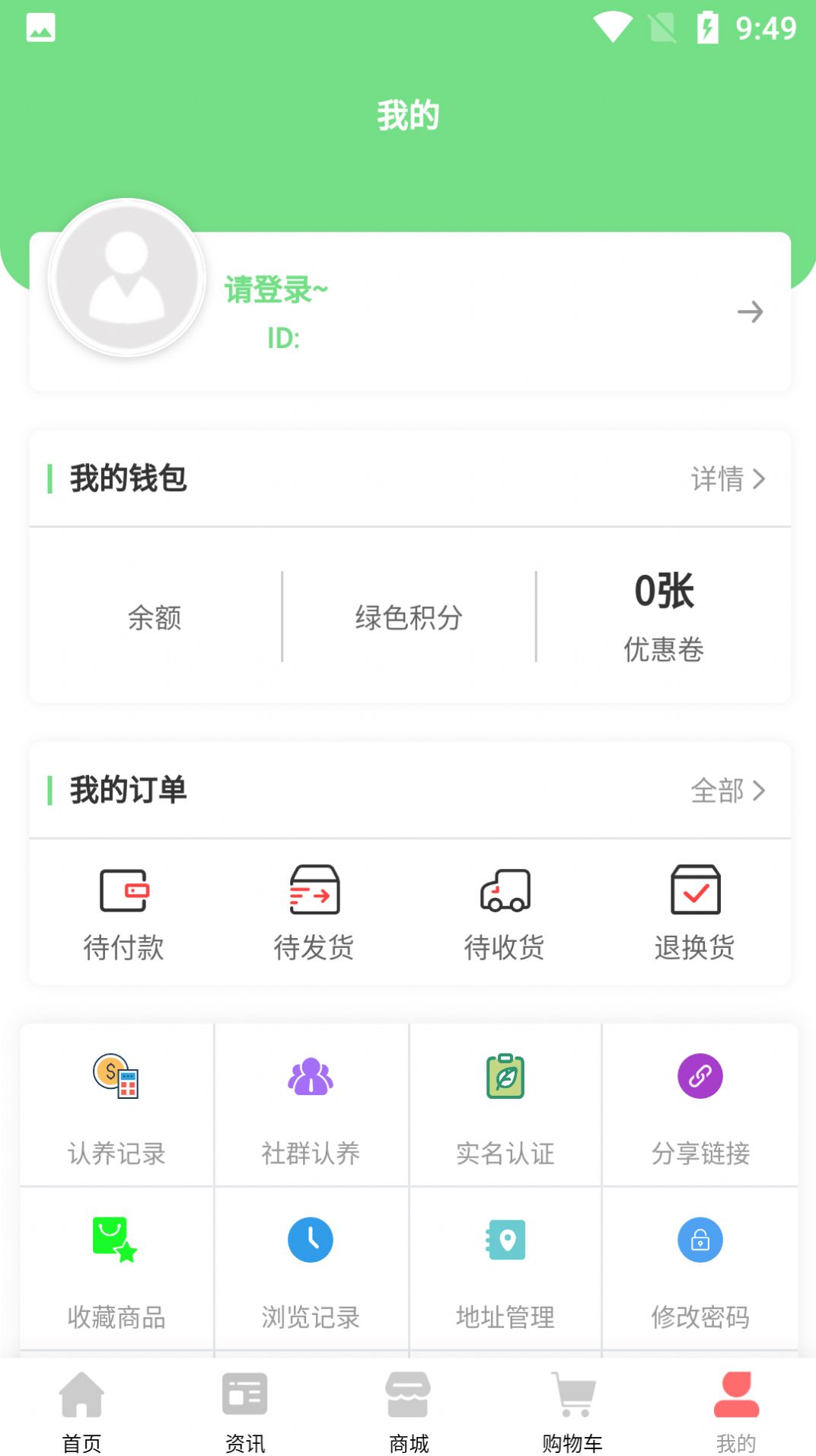Tap the profile avatar placeholder image

pyautogui.click(x=126, y=278)
